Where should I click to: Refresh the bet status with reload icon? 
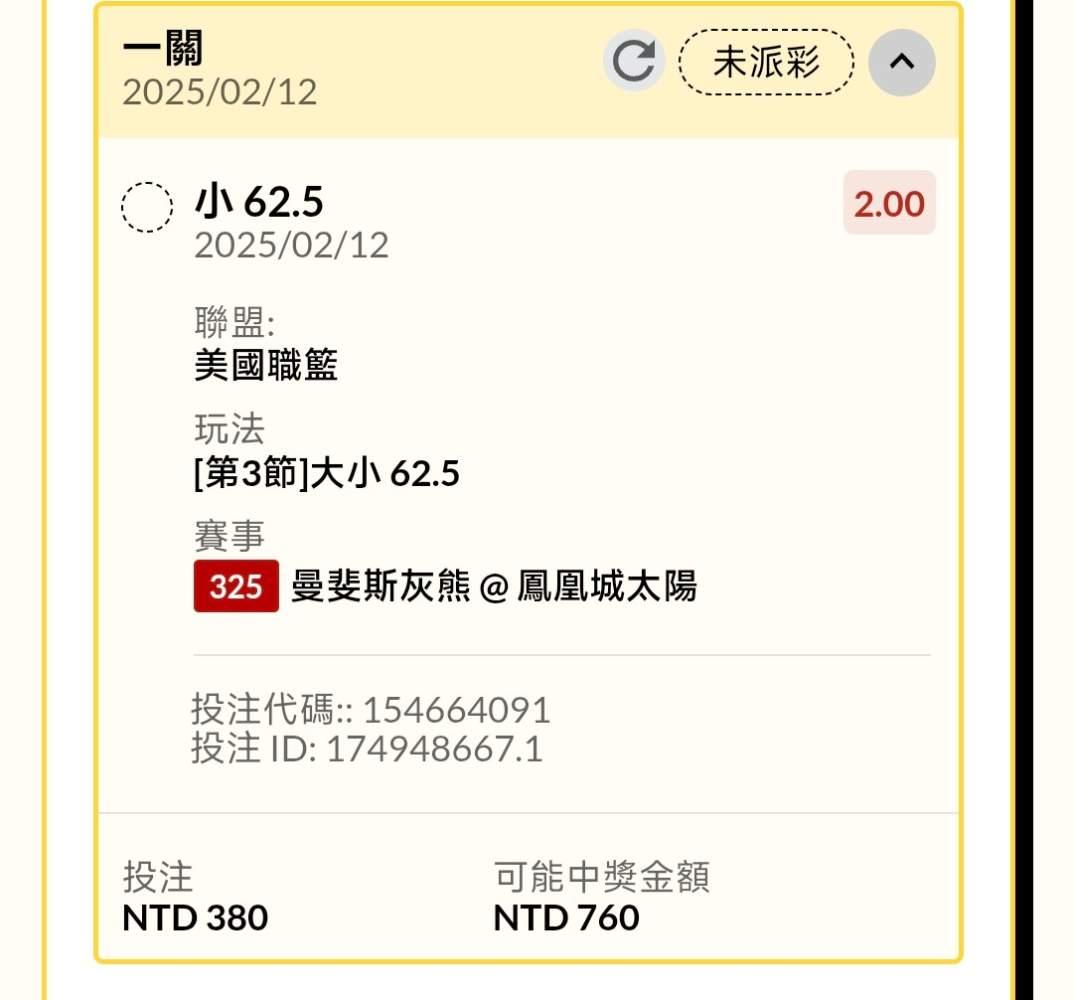tap(634, 61)
